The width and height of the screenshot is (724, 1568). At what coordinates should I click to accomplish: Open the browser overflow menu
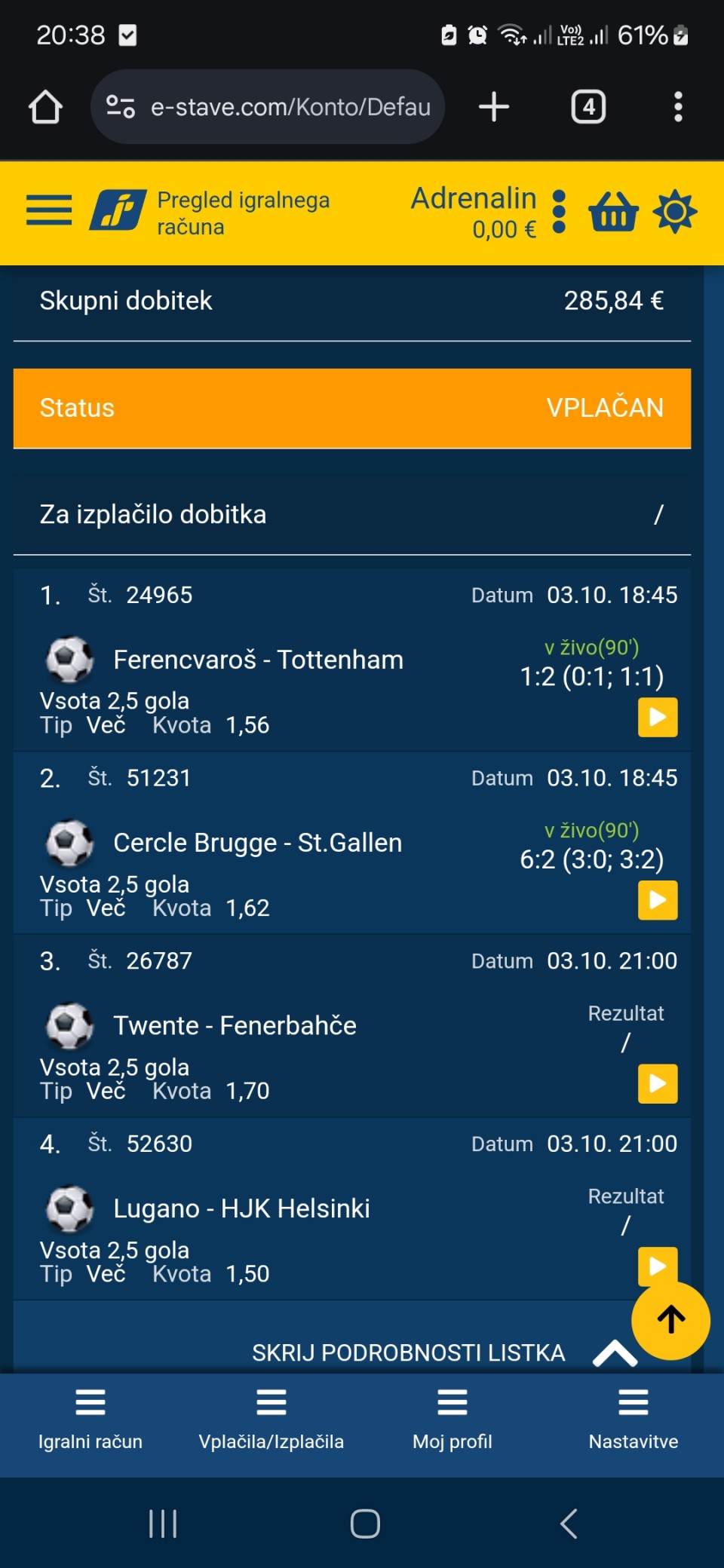click(x=678, y=107)
